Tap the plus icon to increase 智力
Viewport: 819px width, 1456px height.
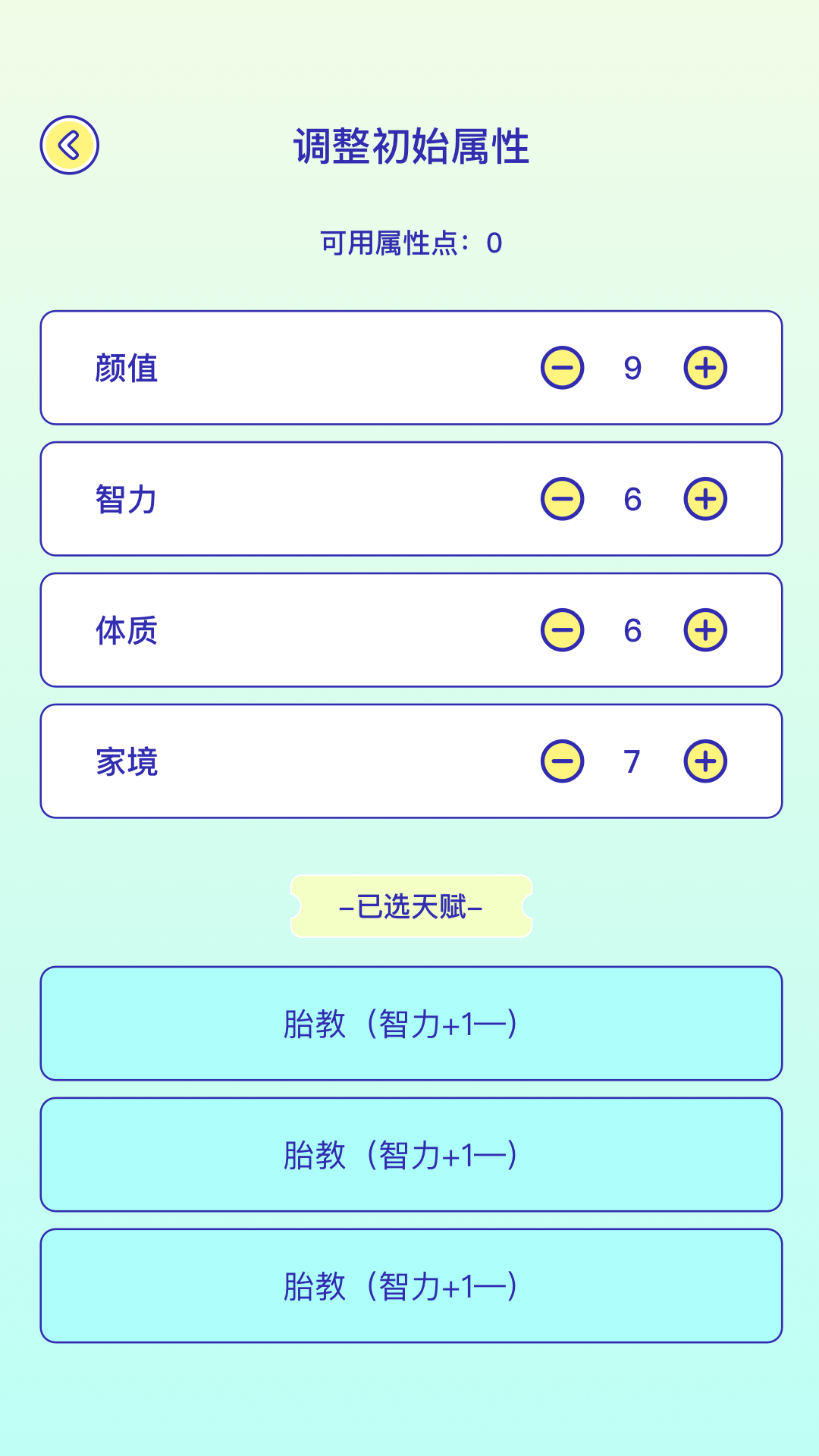(x=704, y=499)
